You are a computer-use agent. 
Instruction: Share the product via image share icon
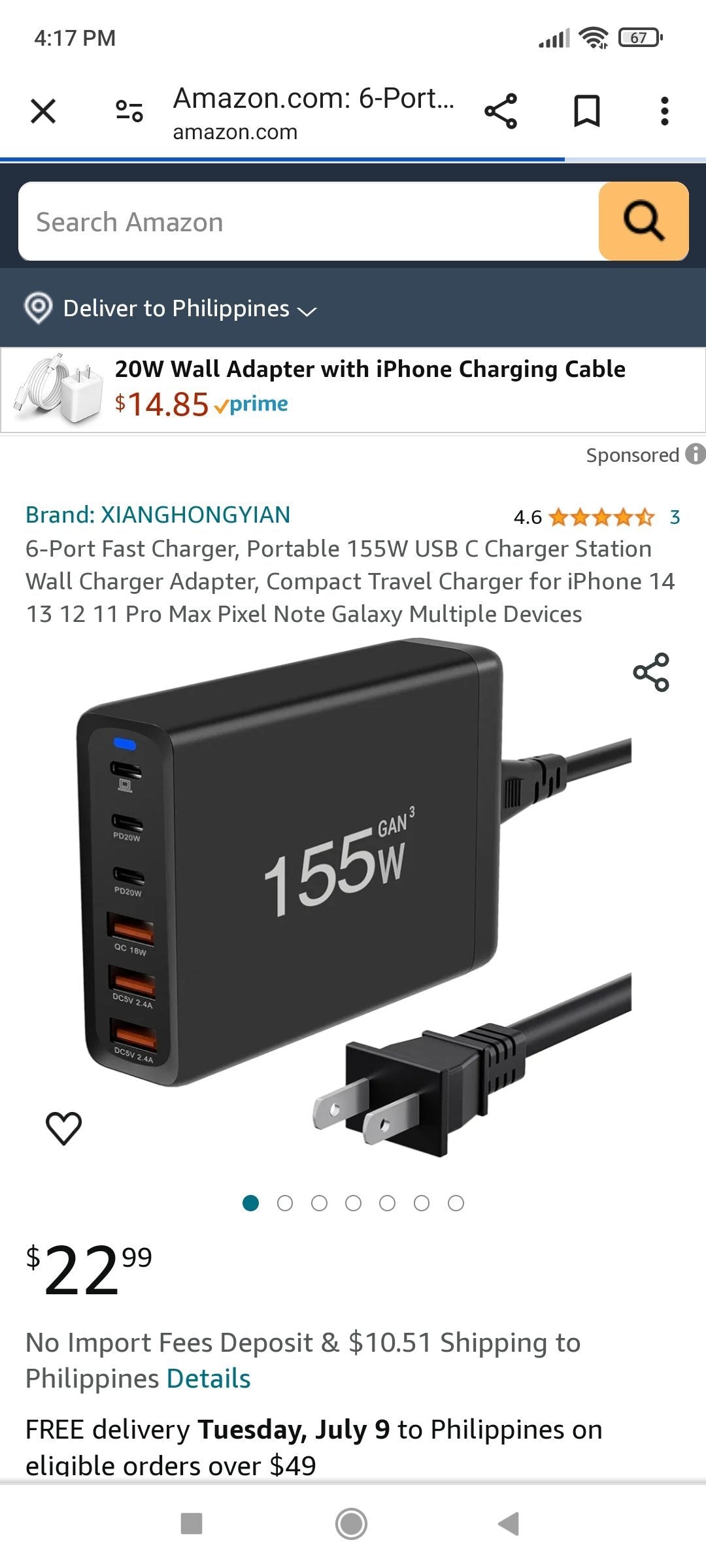pos(651,672)
